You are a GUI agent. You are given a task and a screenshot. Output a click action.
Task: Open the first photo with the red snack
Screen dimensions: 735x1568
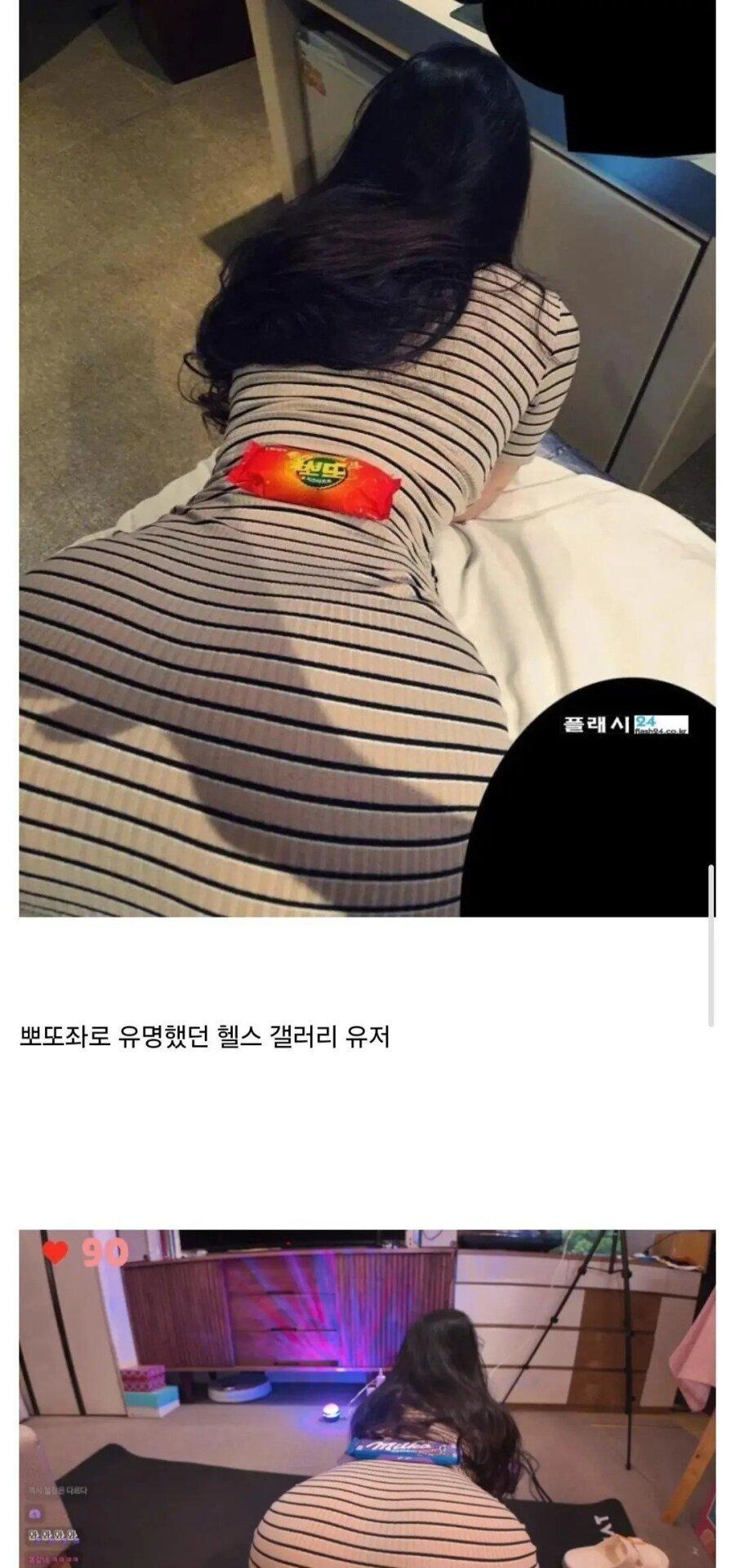pos(367,458)
